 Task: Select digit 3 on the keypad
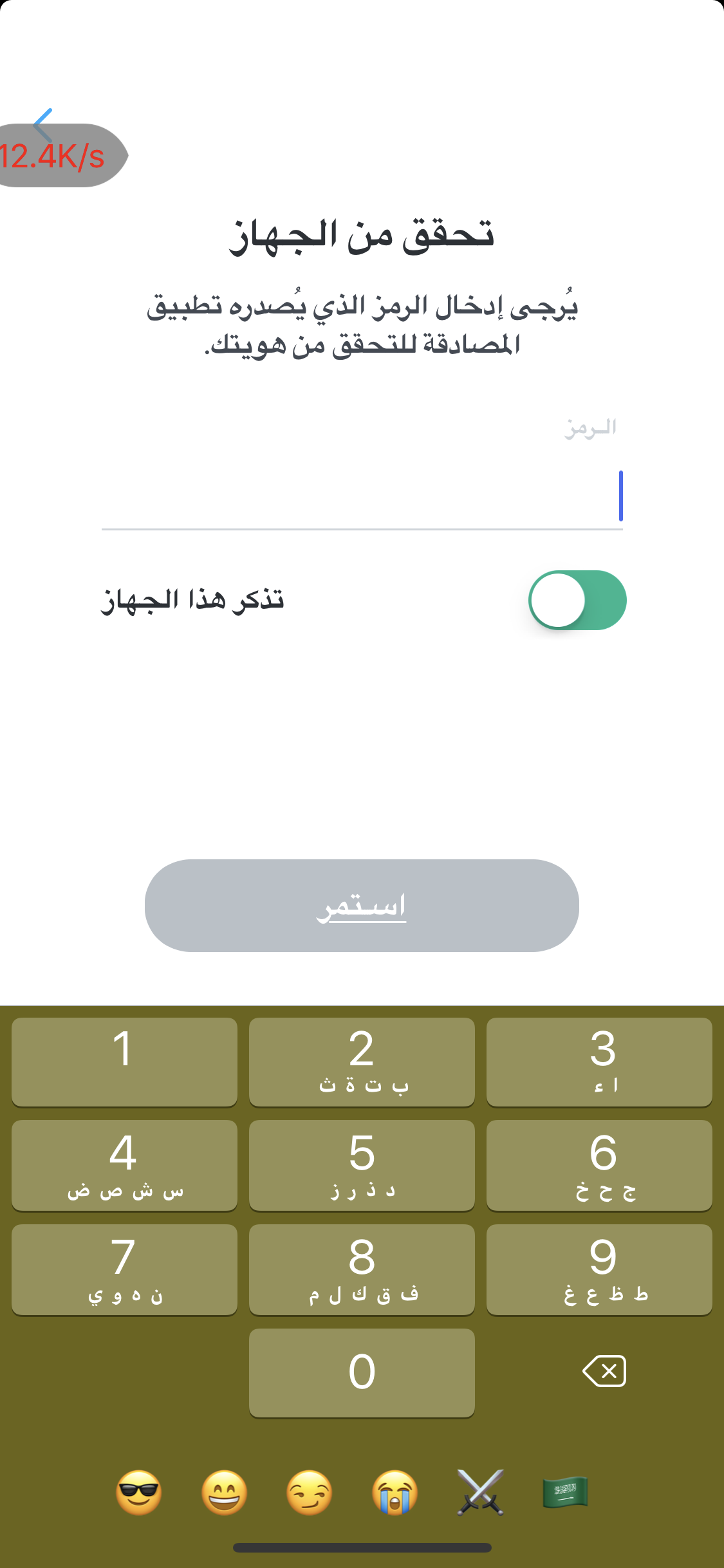point(599,1061)
